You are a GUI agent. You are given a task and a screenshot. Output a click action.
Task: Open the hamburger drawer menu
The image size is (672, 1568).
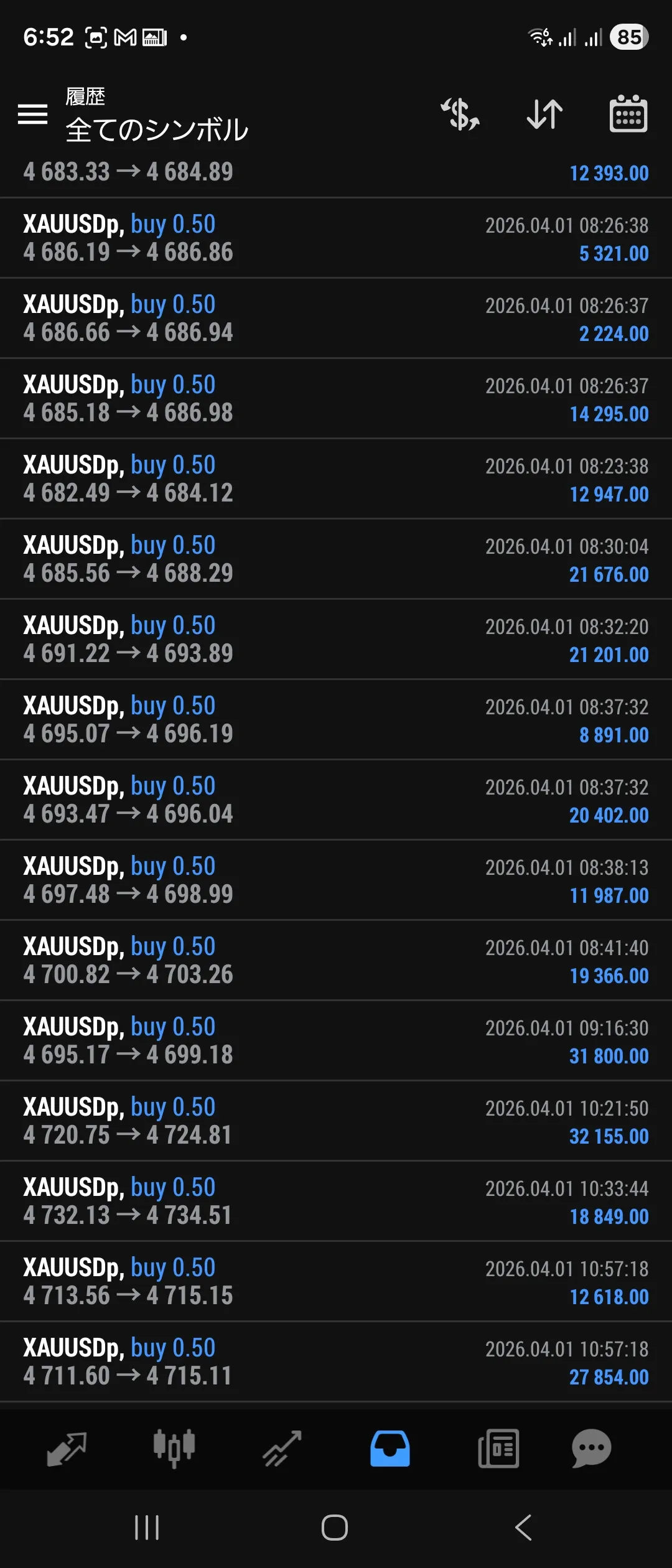[x=32, y=114]
